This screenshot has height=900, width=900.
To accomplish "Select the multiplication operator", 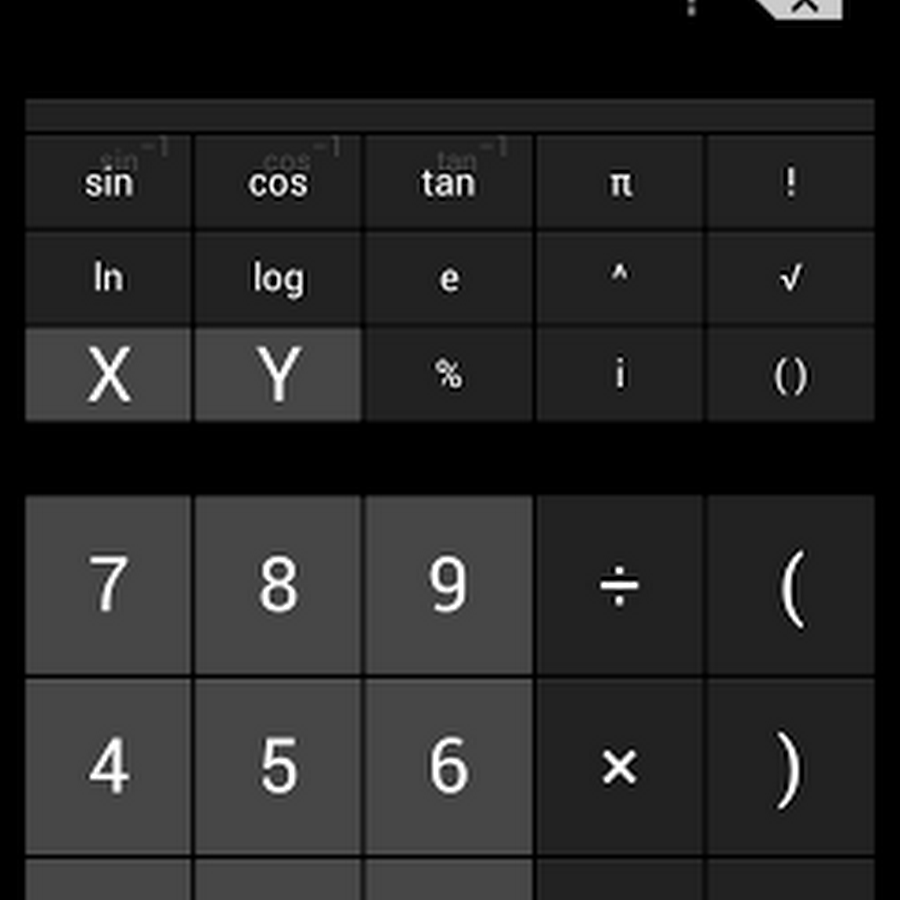I will point(620,767).
